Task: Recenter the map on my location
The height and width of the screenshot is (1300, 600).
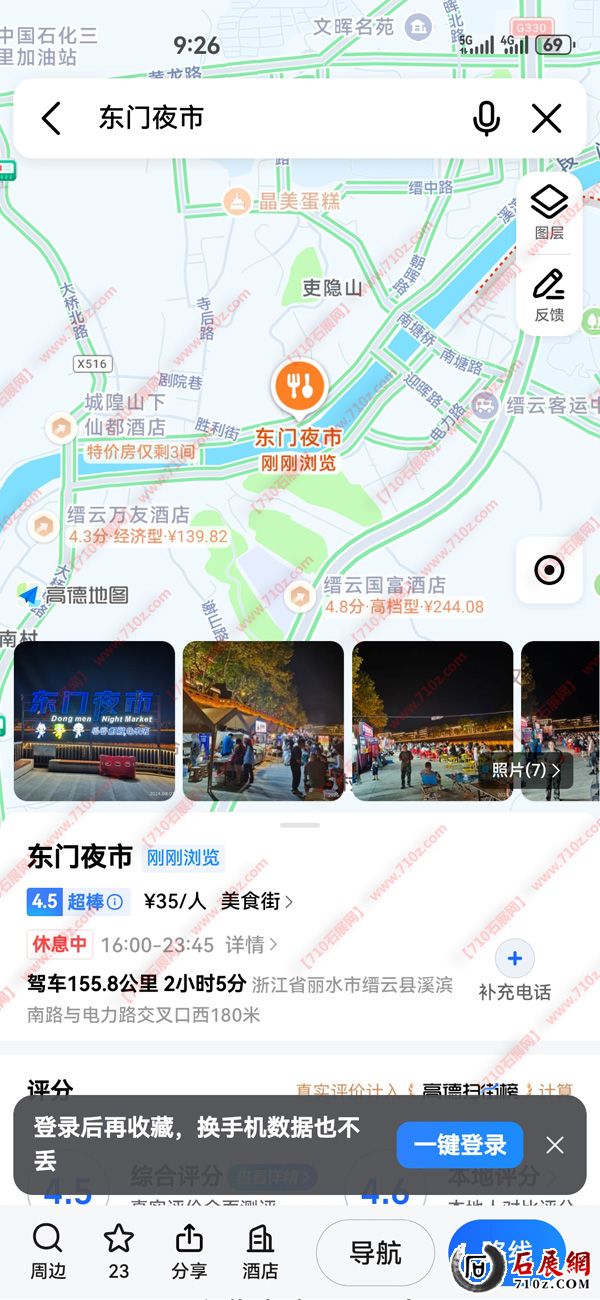Action: click(549, 570)
